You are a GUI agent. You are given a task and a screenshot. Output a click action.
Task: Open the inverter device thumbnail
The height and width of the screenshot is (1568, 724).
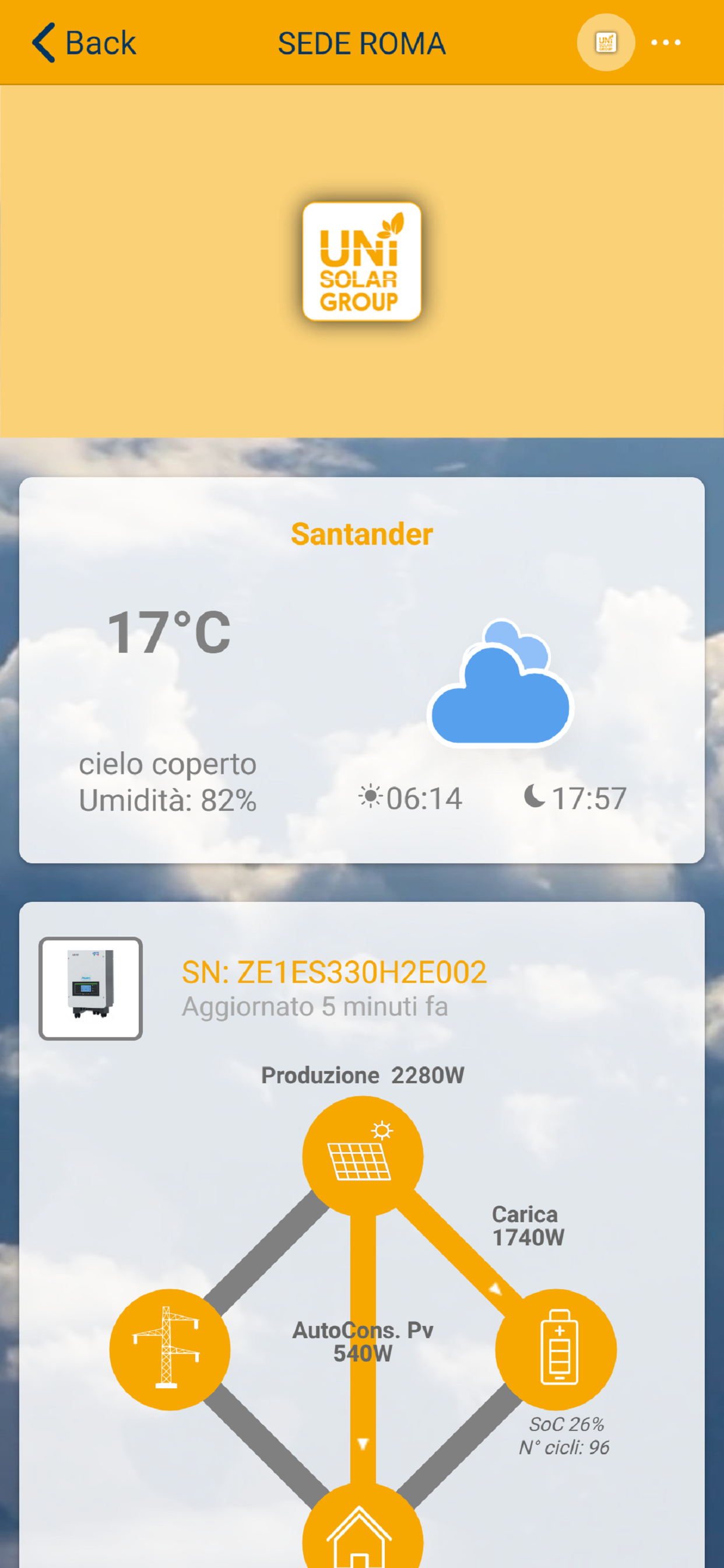pos(91,989)
